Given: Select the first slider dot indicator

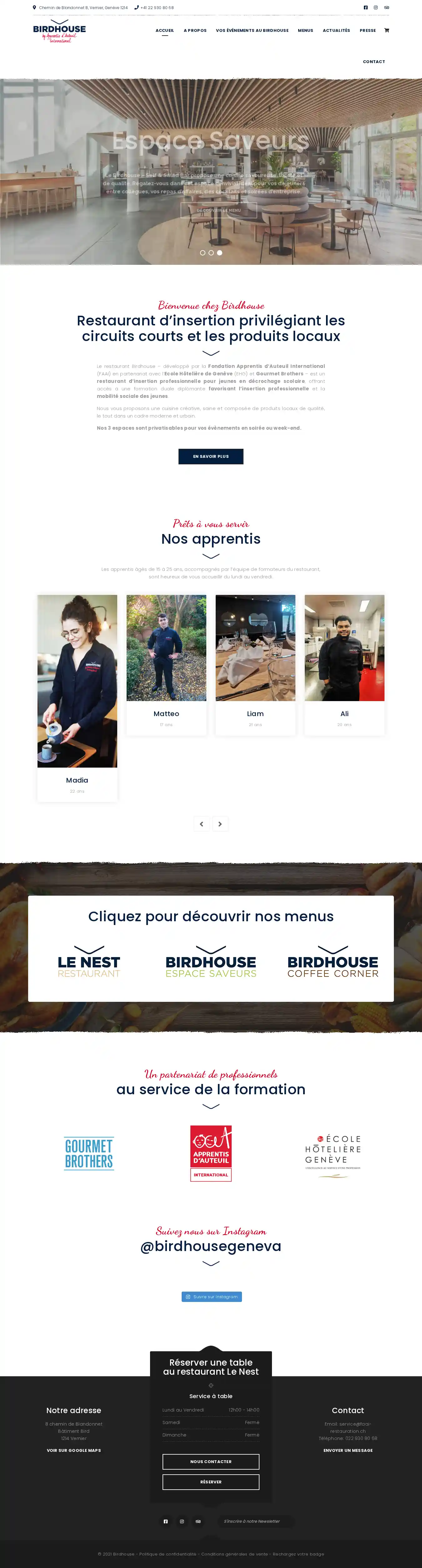Looking at the screenshot, I should tap(203, 253).
